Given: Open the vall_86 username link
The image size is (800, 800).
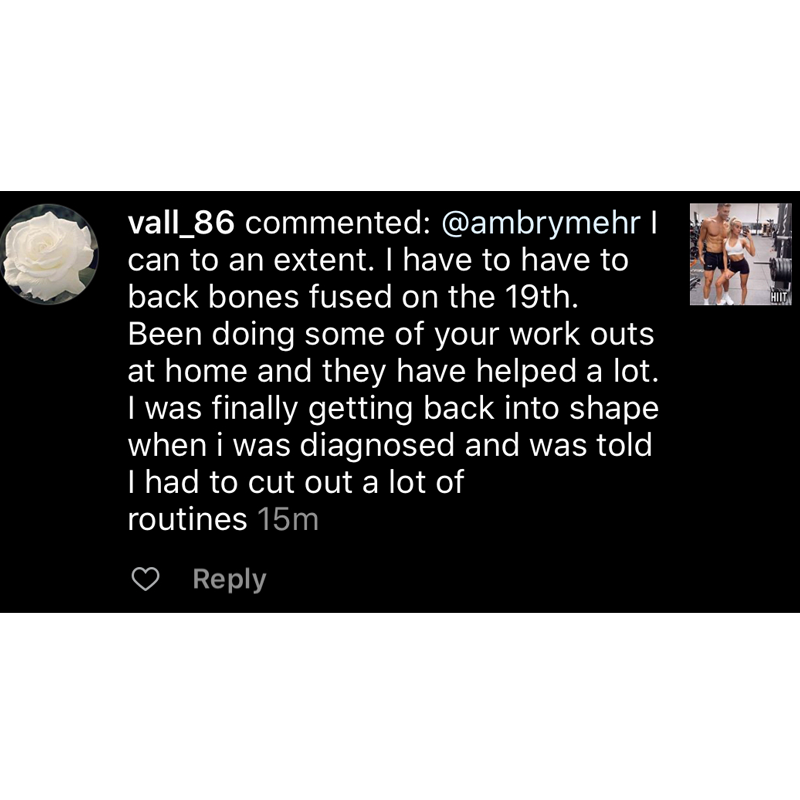Looking at the screenshot, I should [180, 225].
